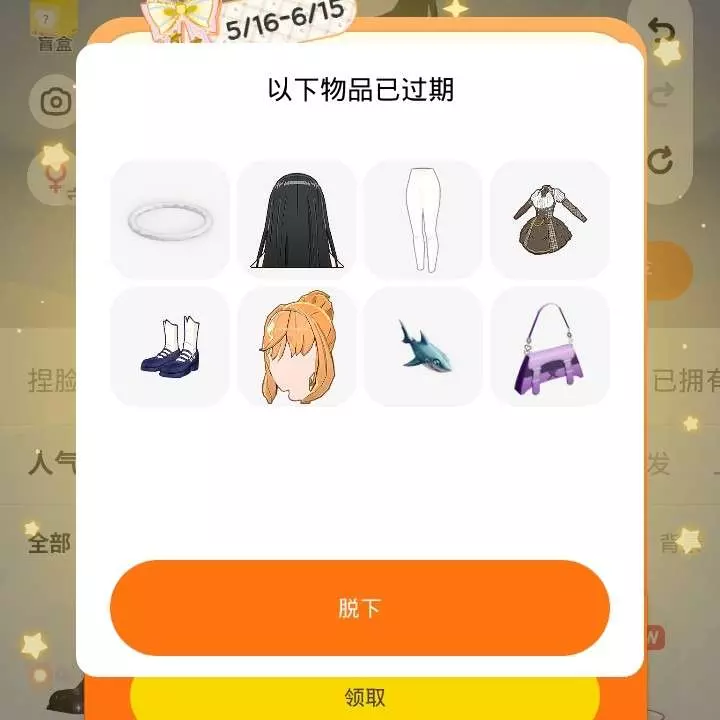Select the blue shark item
The width and height of the screenshot is (720, 720).
coord(423,347)
